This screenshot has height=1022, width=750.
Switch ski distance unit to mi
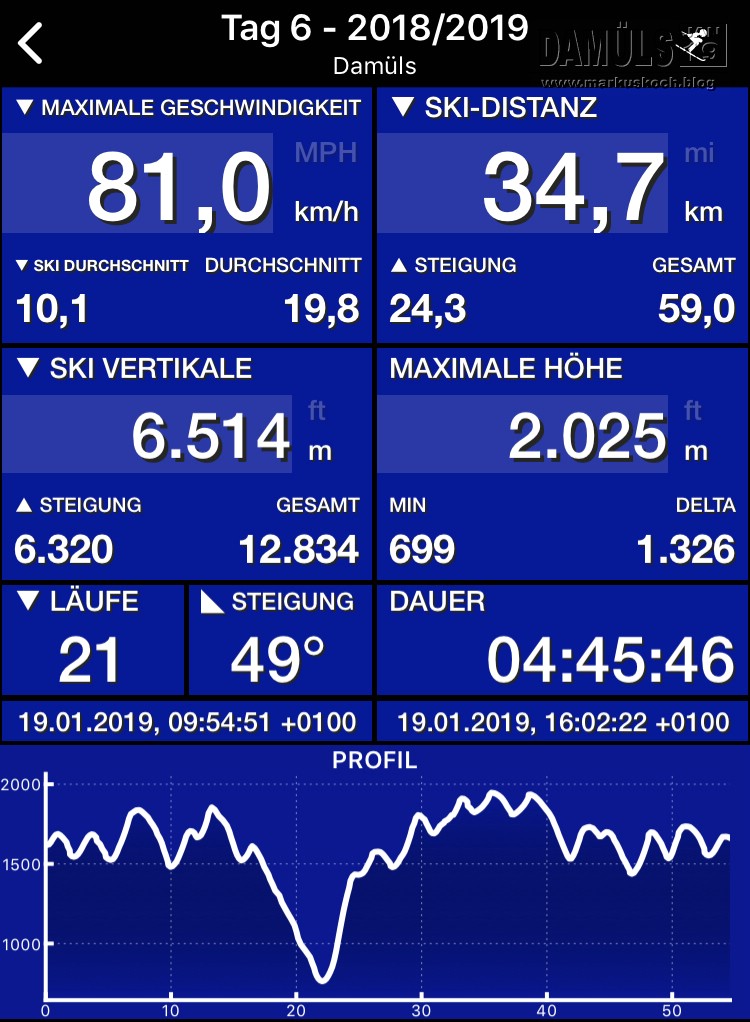pos(700,153)
